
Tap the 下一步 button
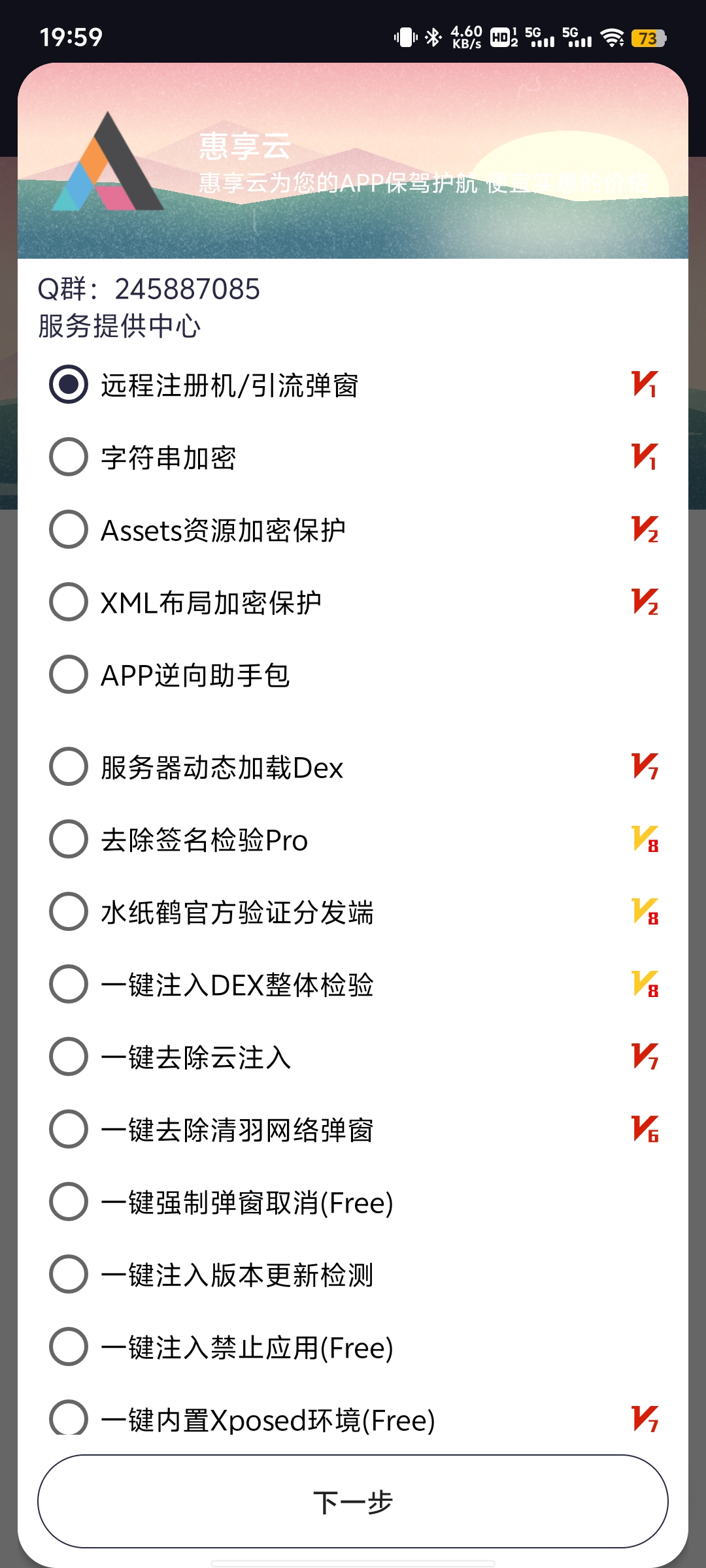(353, 1501)
